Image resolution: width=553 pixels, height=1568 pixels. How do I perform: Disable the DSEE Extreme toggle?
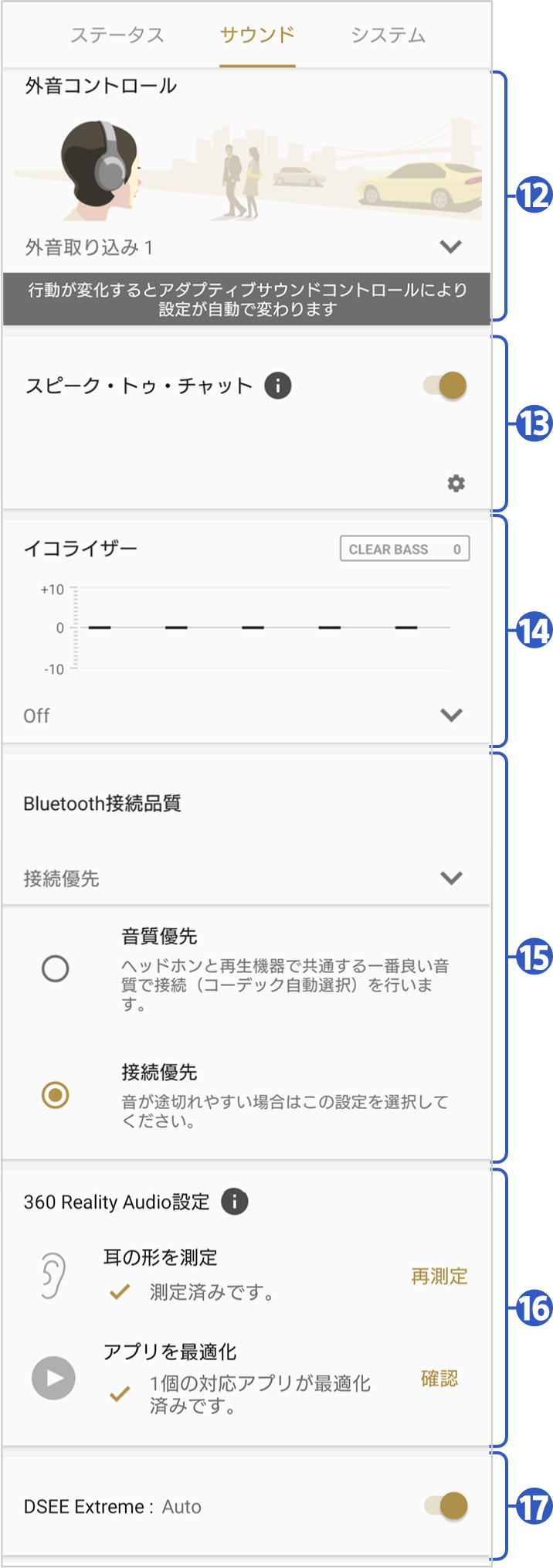446,1505
